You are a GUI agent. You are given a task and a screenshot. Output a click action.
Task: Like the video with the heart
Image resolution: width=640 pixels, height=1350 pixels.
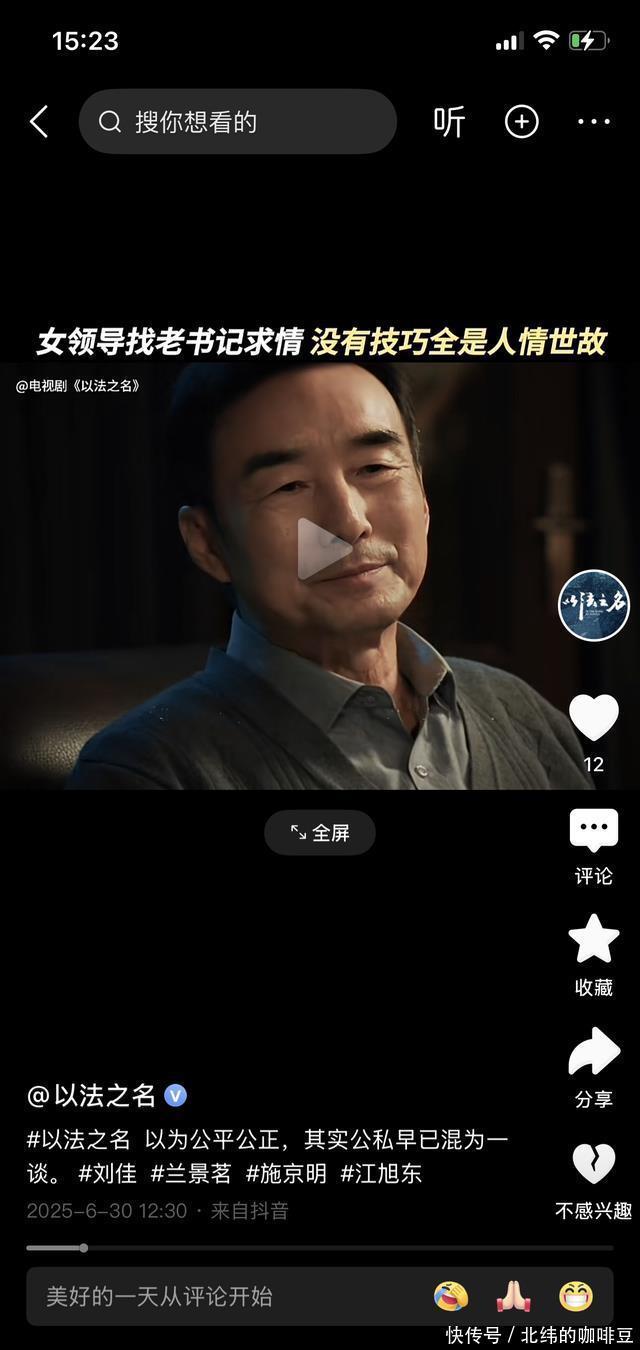[593, 718]
